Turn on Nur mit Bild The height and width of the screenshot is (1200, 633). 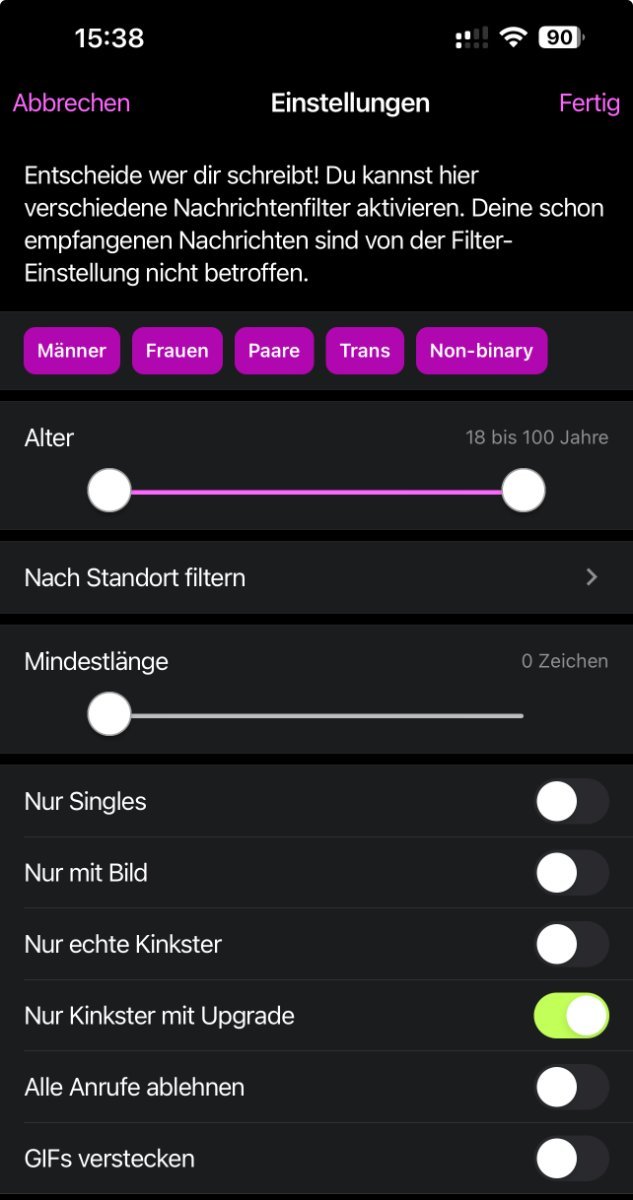[571, 873]
